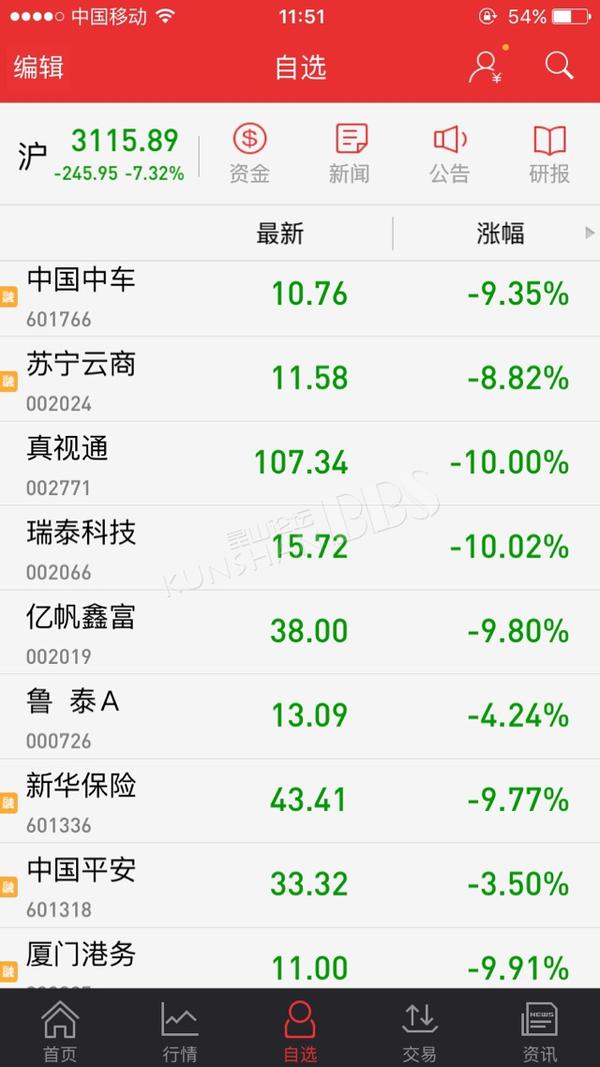The image size is (600, 1067).
Task: Open stock 苏宁云商 002024
Action: tap(300, 378)
